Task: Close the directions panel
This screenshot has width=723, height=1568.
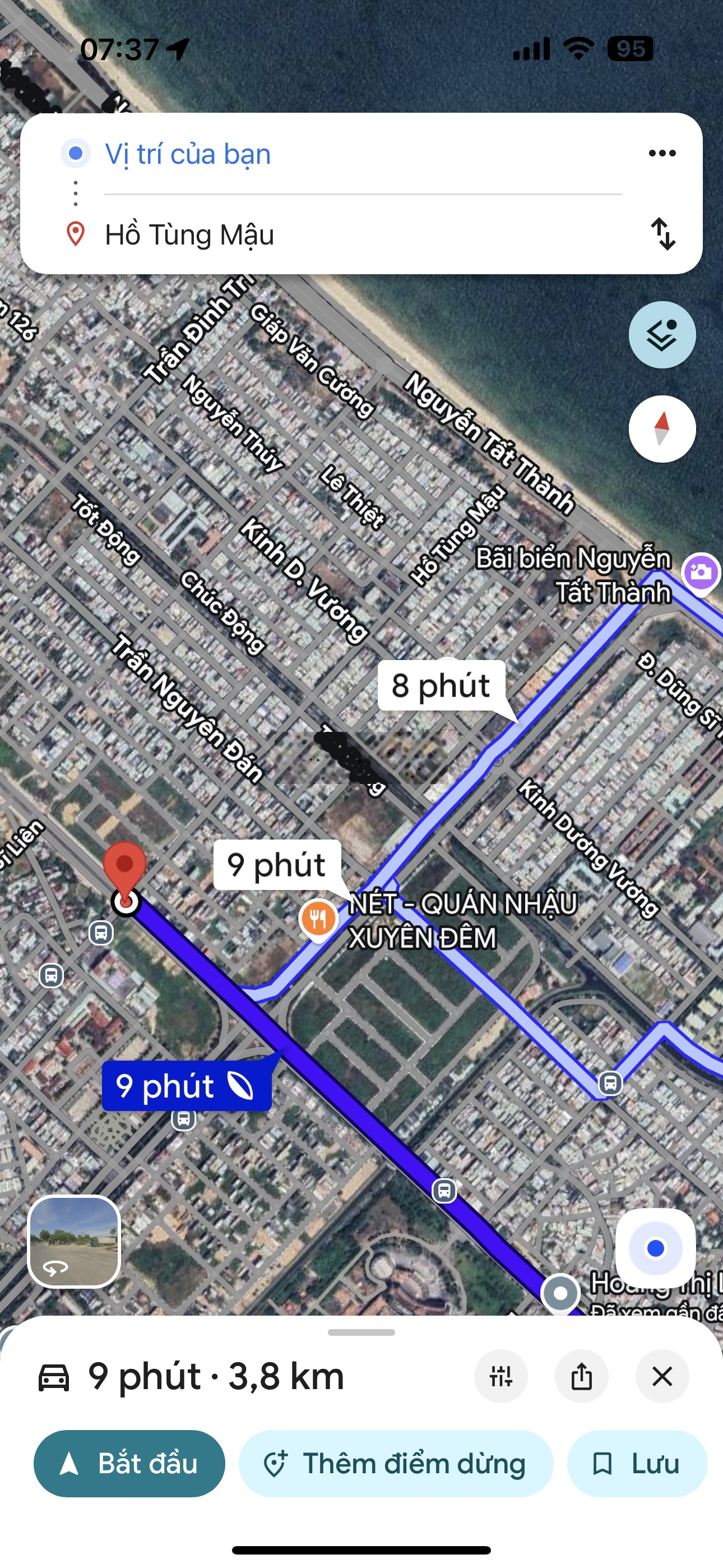Action: pos(661,1376)
